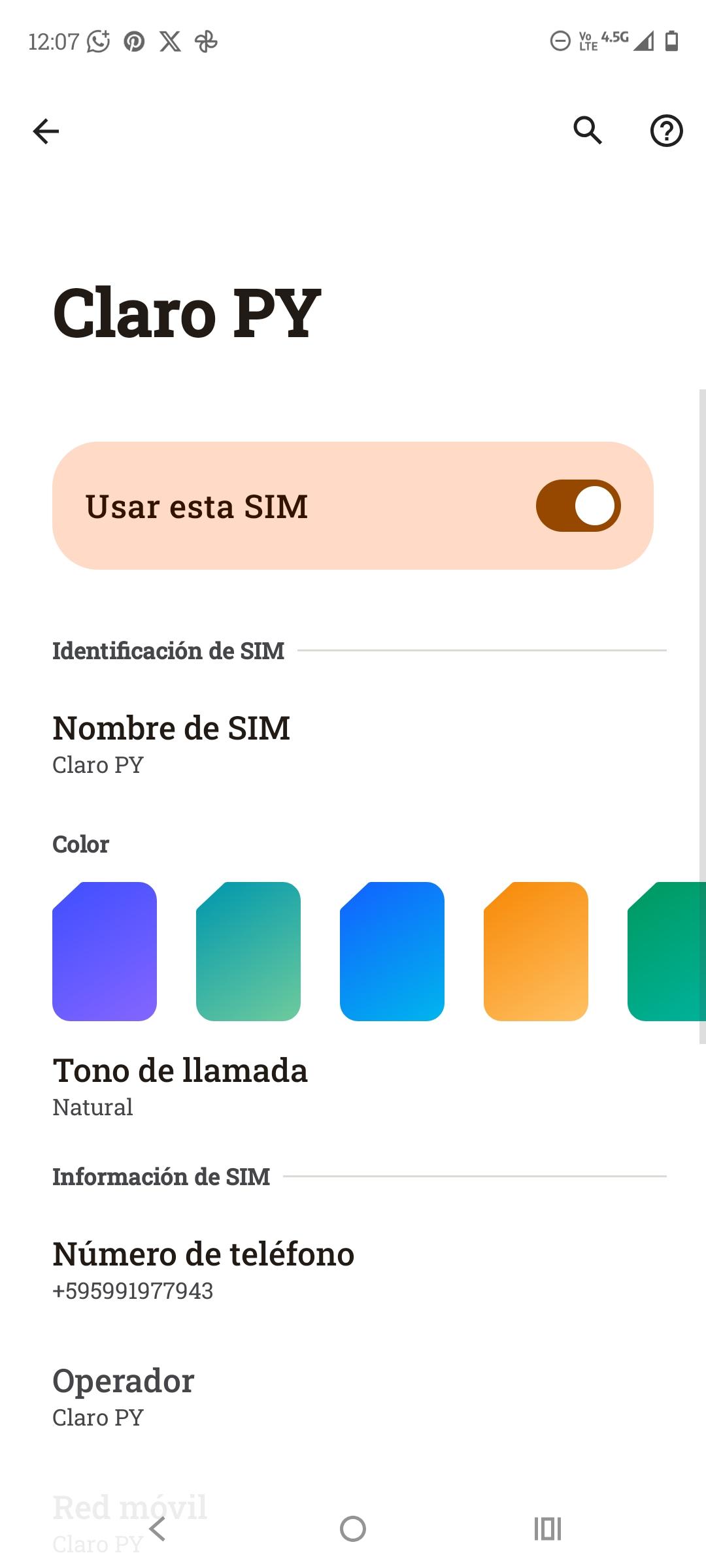The width and height of the screenshot is (706, 1568).
Task: Pick the blue SIM color
Action: pos(392,951)
